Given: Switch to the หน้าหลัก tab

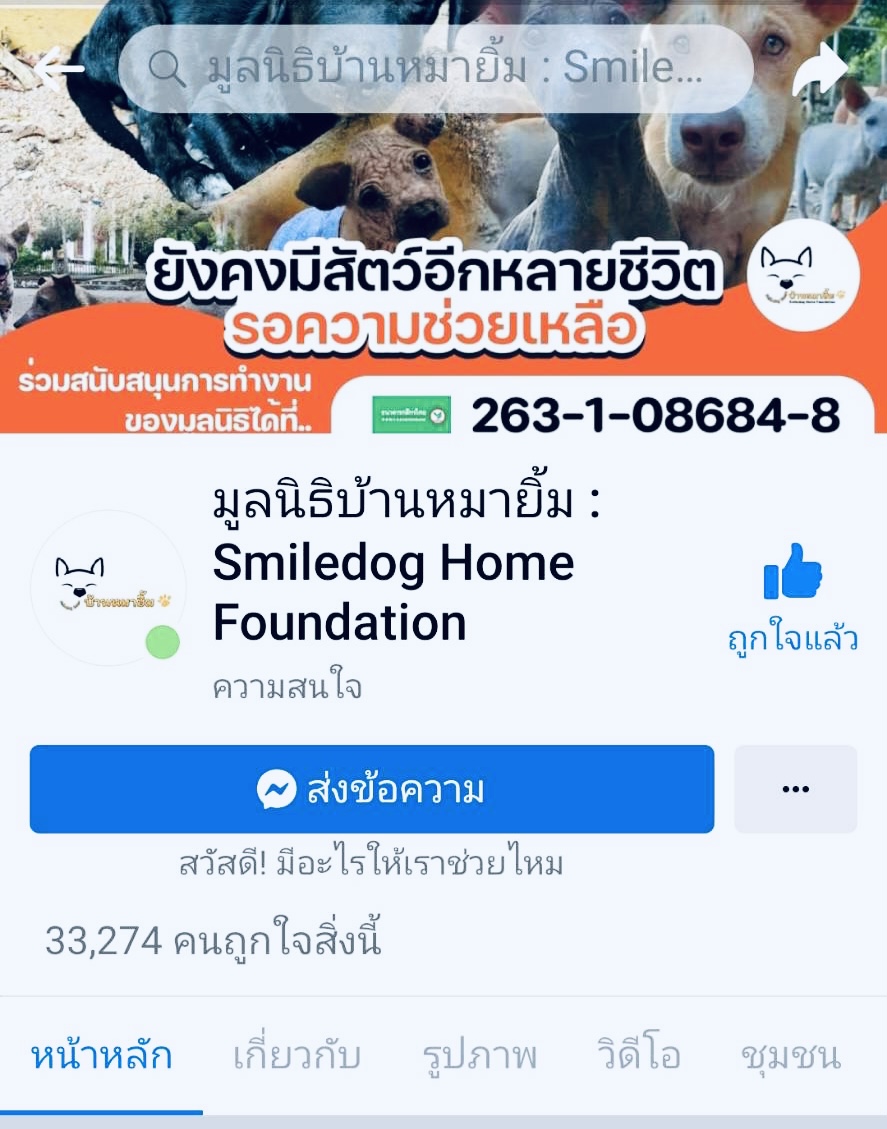Looking at the screenshot, I should point(101,1056).
